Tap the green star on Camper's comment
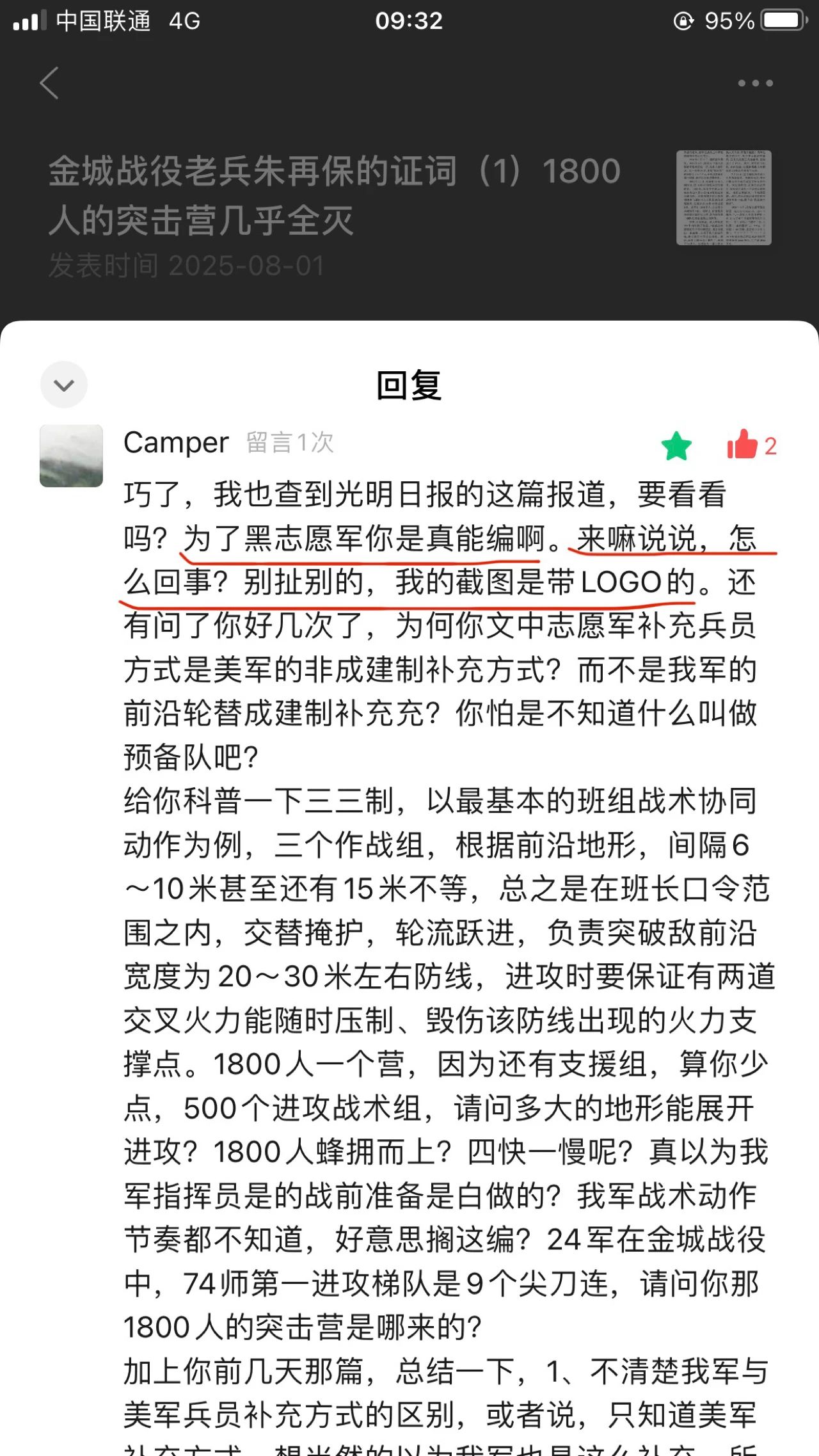 676,446
